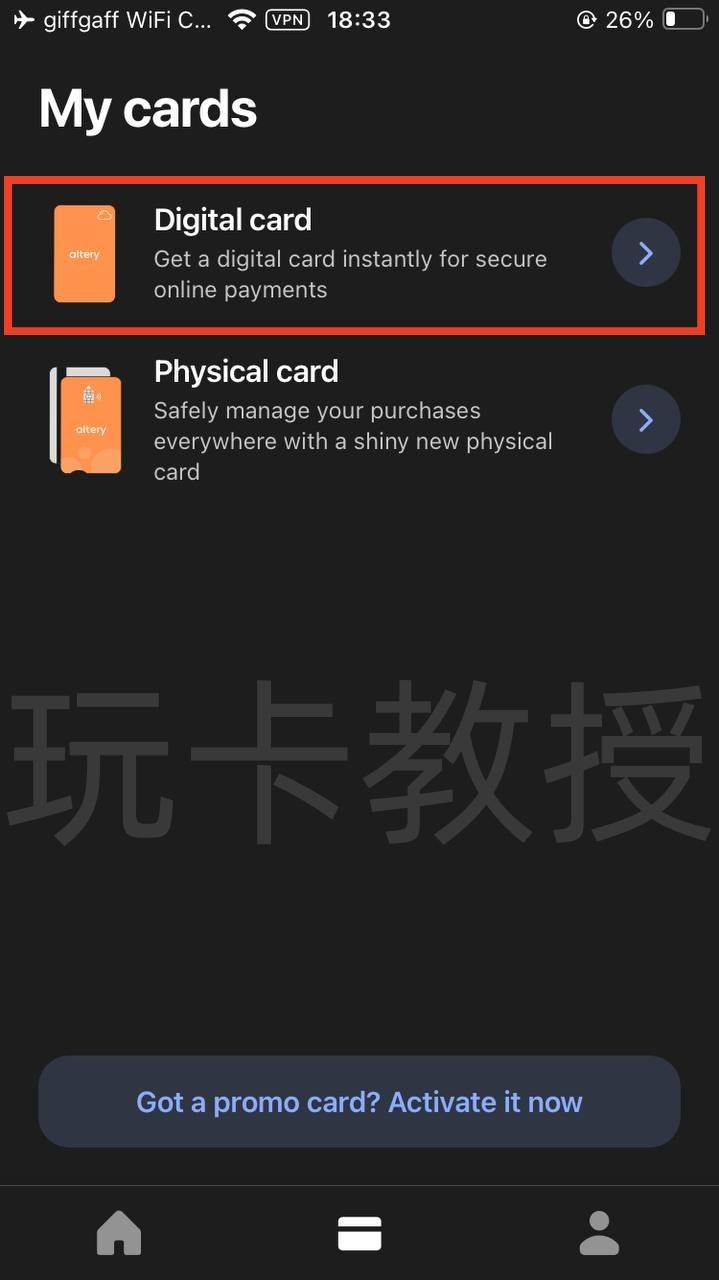
Task: Tap the arrow next to Physical card
Action: coord(645,420)
